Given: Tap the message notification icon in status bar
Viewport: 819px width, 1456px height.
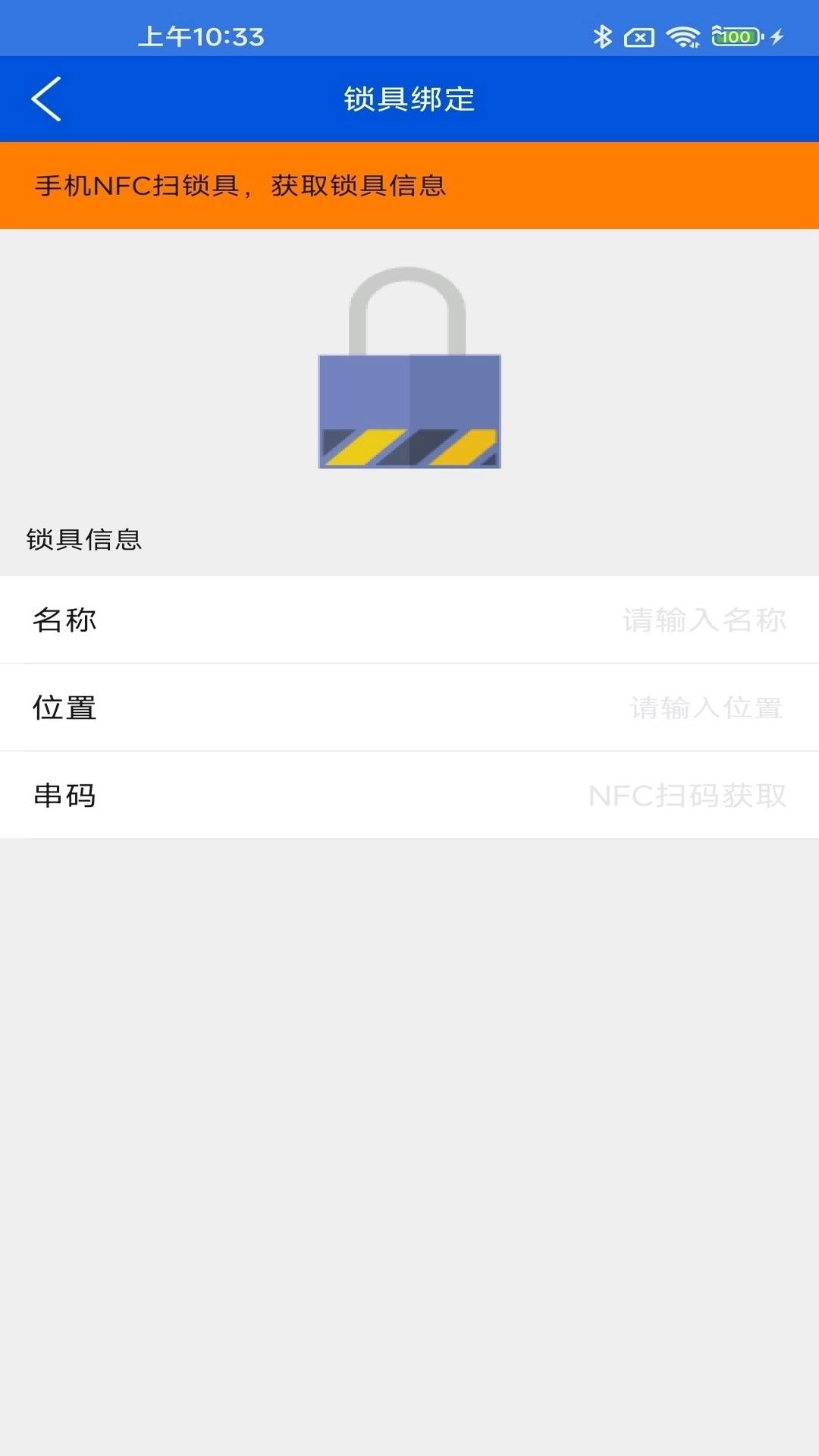Looking at the screenshot, I should pos(639,36).
